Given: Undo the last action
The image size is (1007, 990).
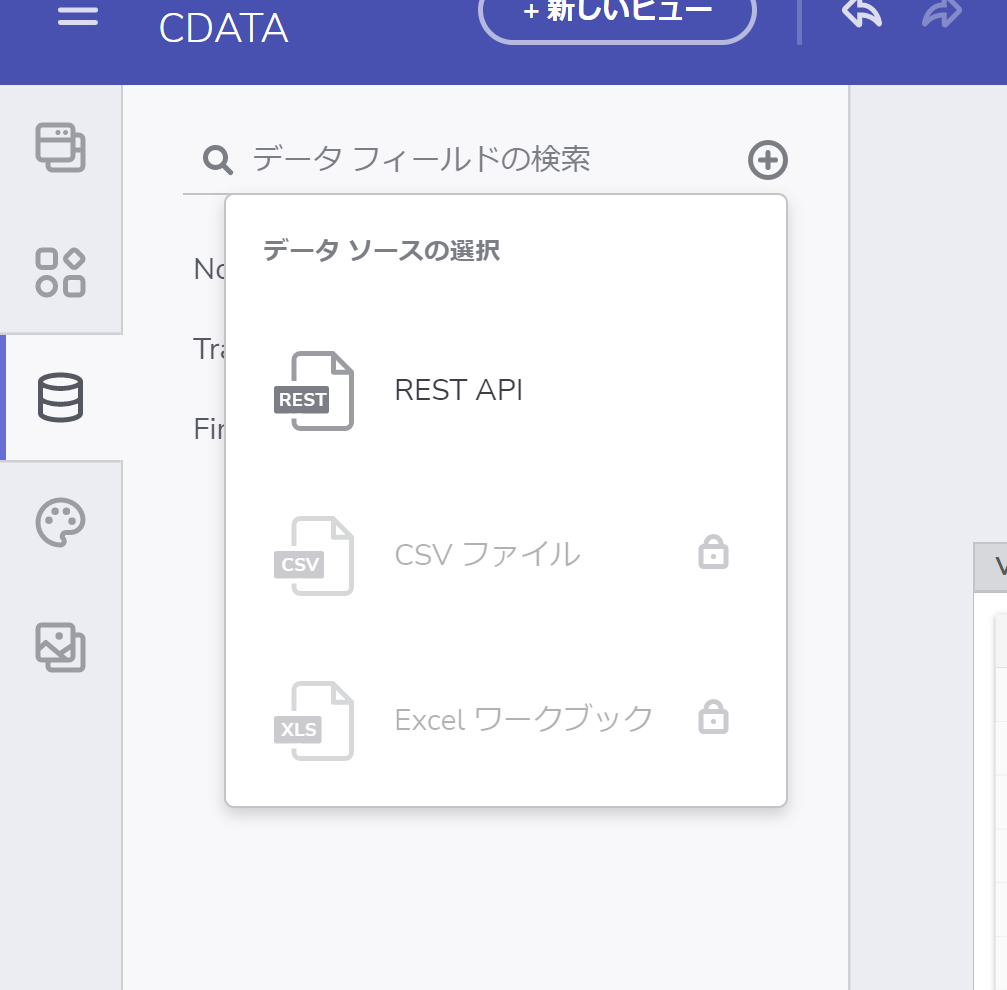Looking at the screenshot, I should (861, 14).
